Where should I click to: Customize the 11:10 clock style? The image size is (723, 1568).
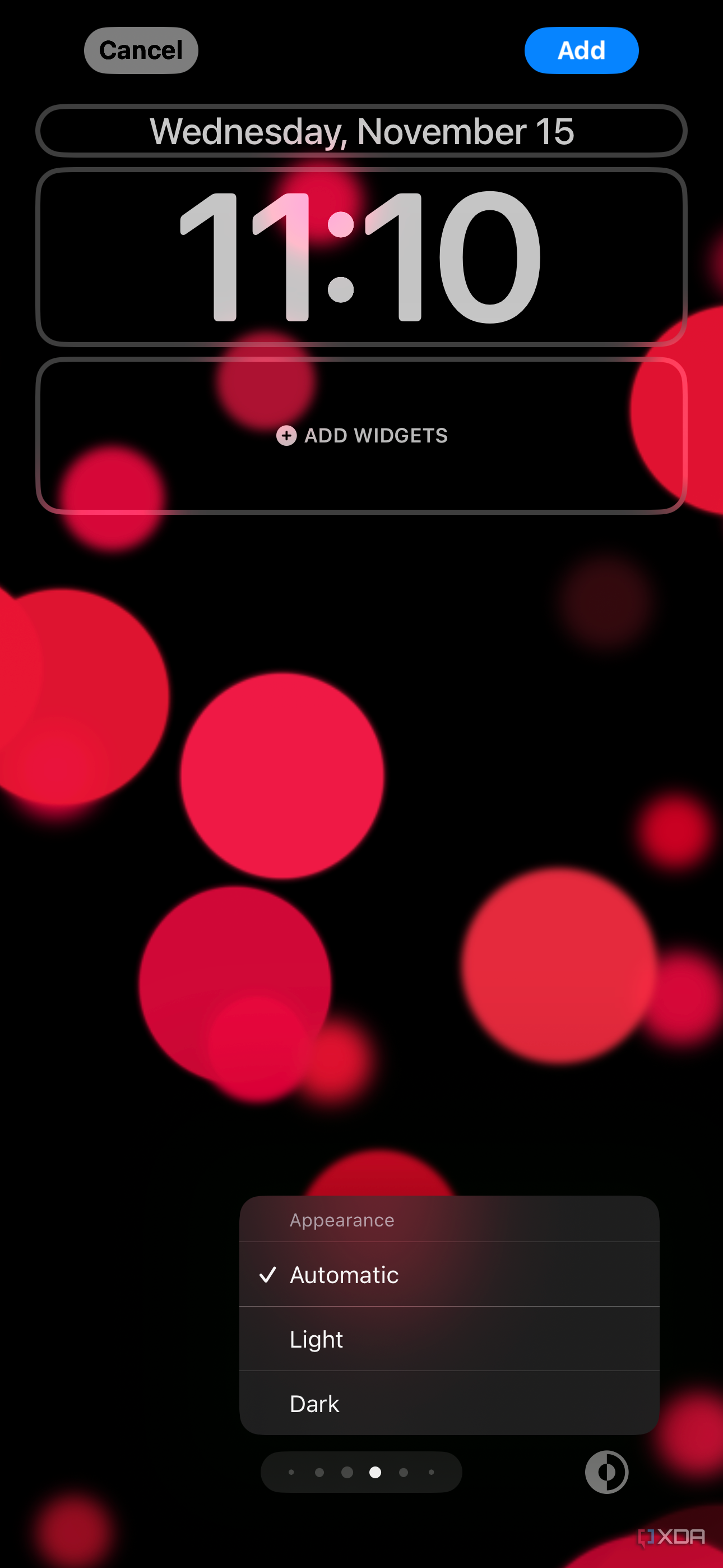(361, 256)
